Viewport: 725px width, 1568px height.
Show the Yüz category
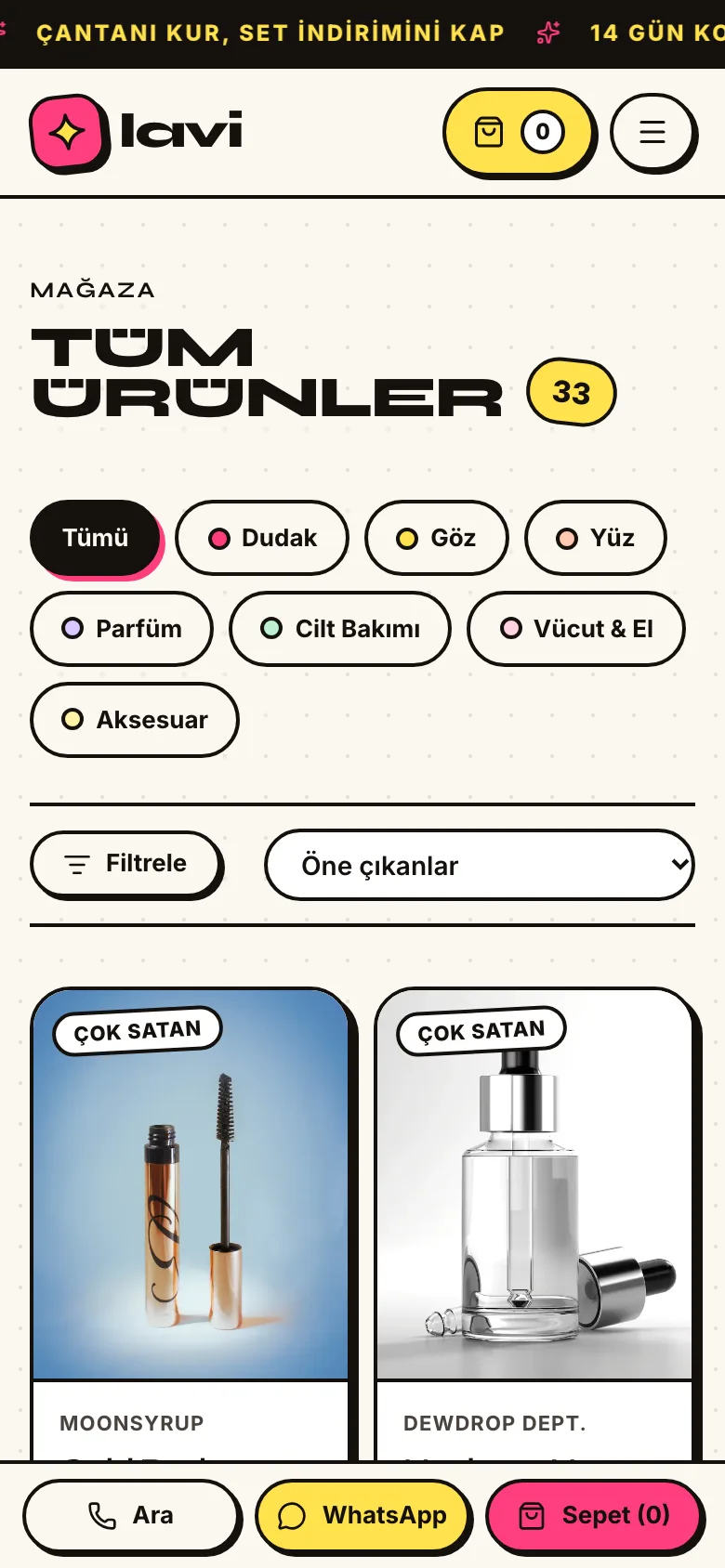pyautogui.click(x=596, y=538)
